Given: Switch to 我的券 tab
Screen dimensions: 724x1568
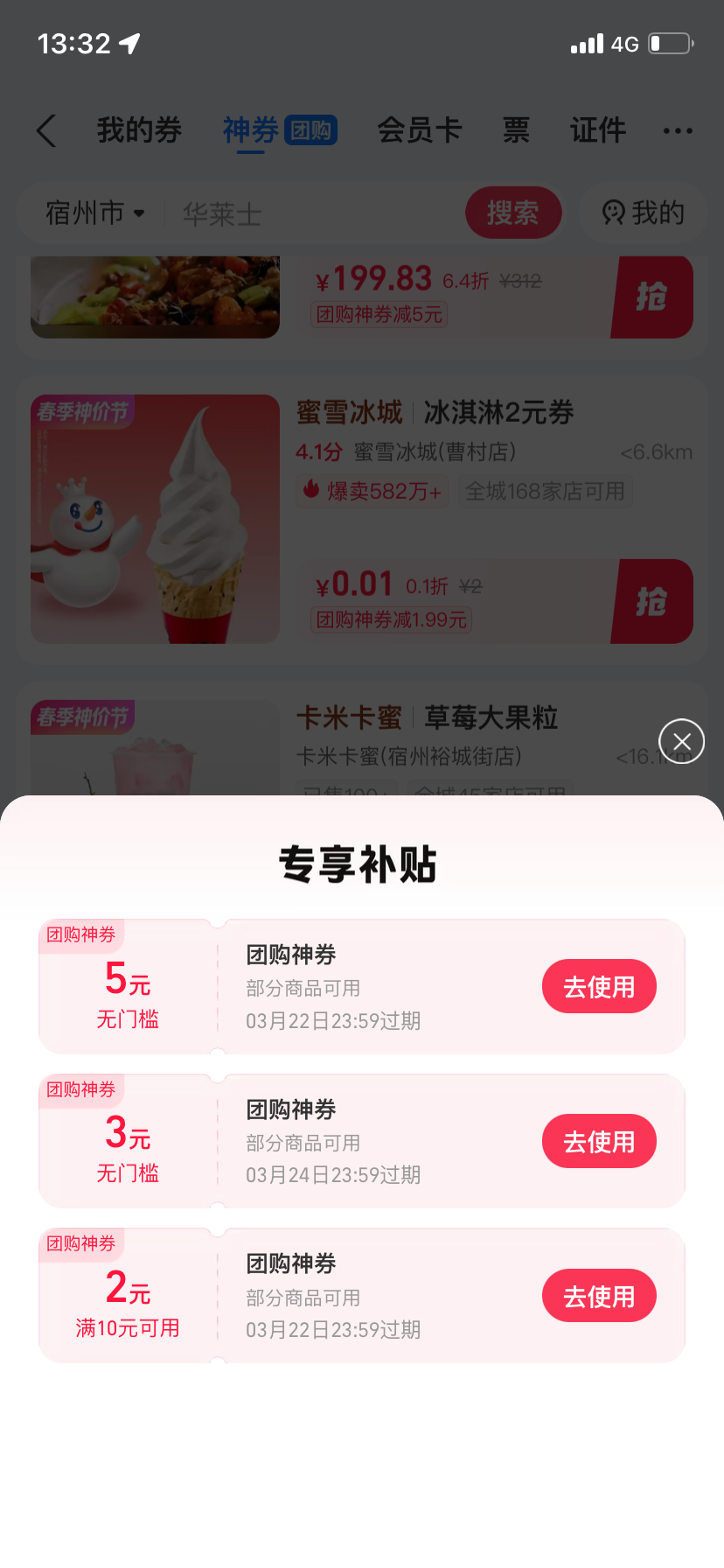Looking at the screenshot, I should click(x=139, y=131).
